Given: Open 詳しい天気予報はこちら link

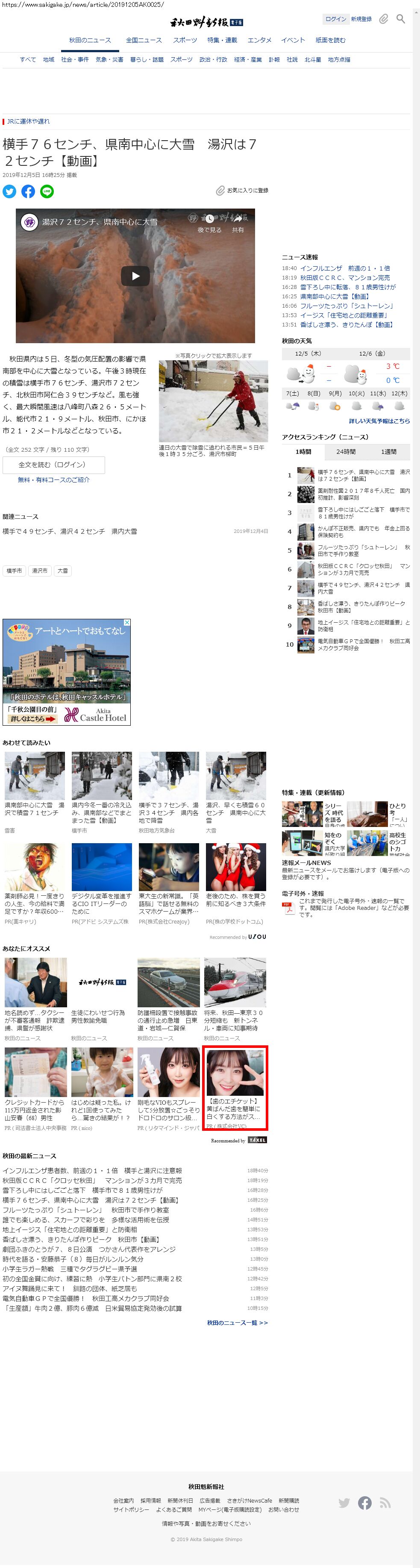Looking at the screenshot, I should [x=379, y=421].
